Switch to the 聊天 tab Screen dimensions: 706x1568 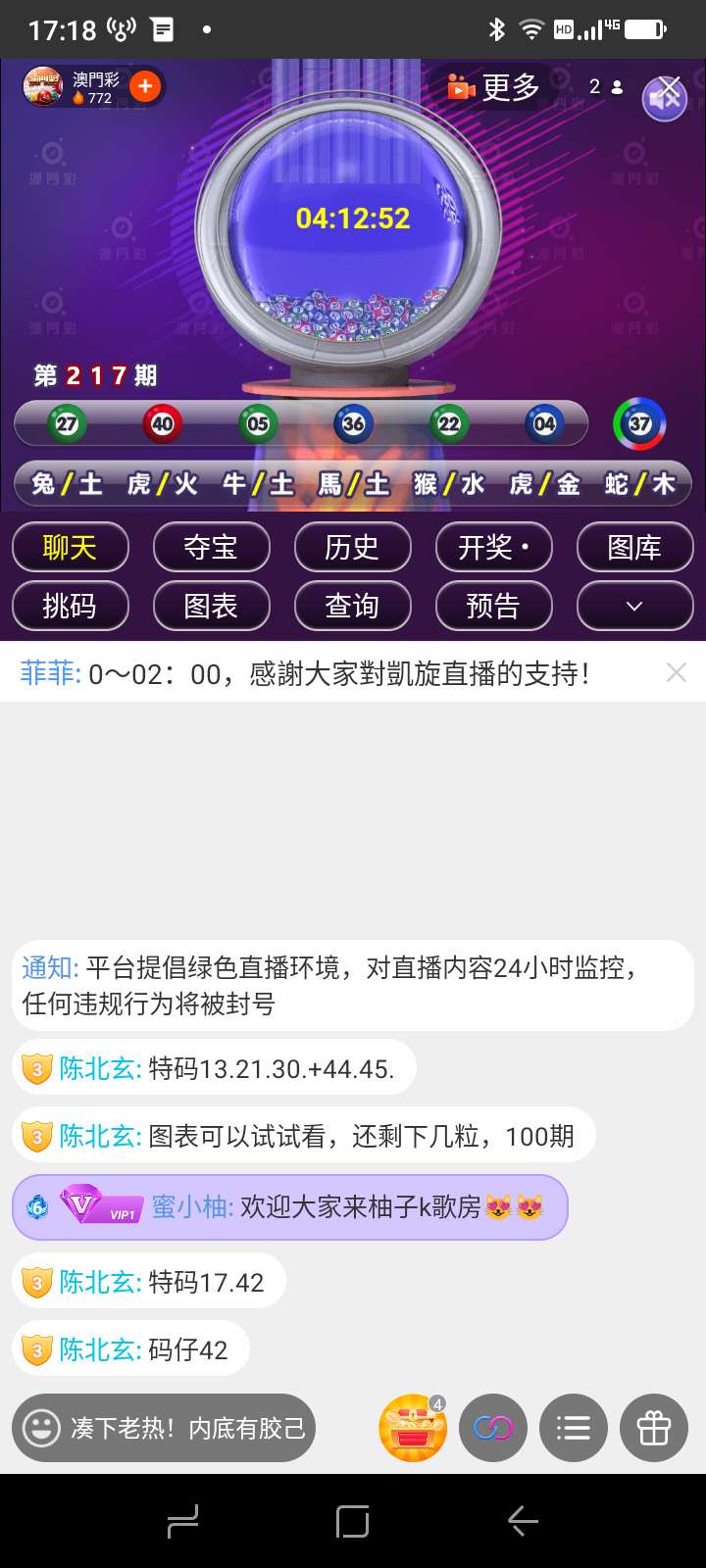71,547
